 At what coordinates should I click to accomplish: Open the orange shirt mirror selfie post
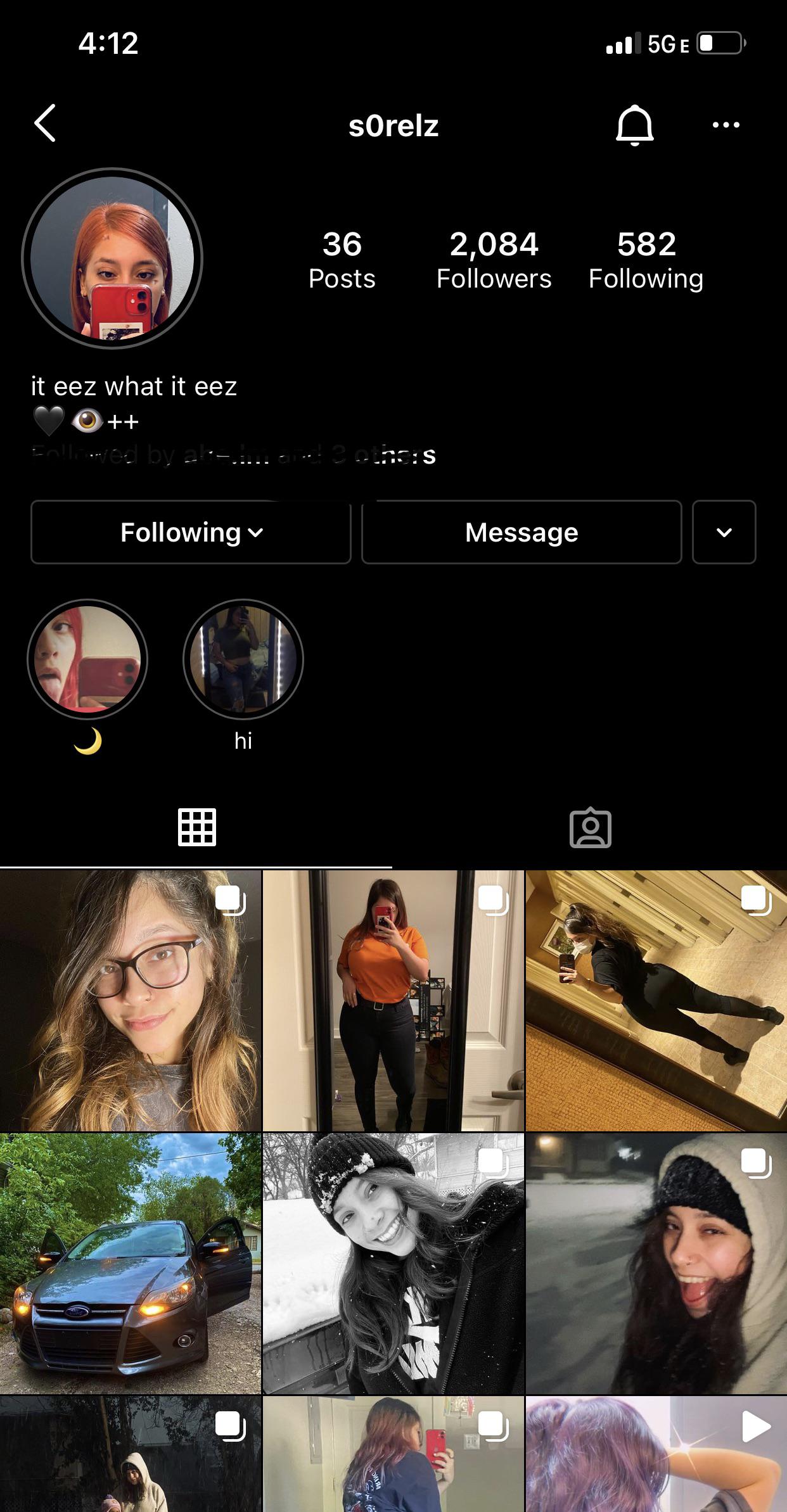[x=393, y=1000]
